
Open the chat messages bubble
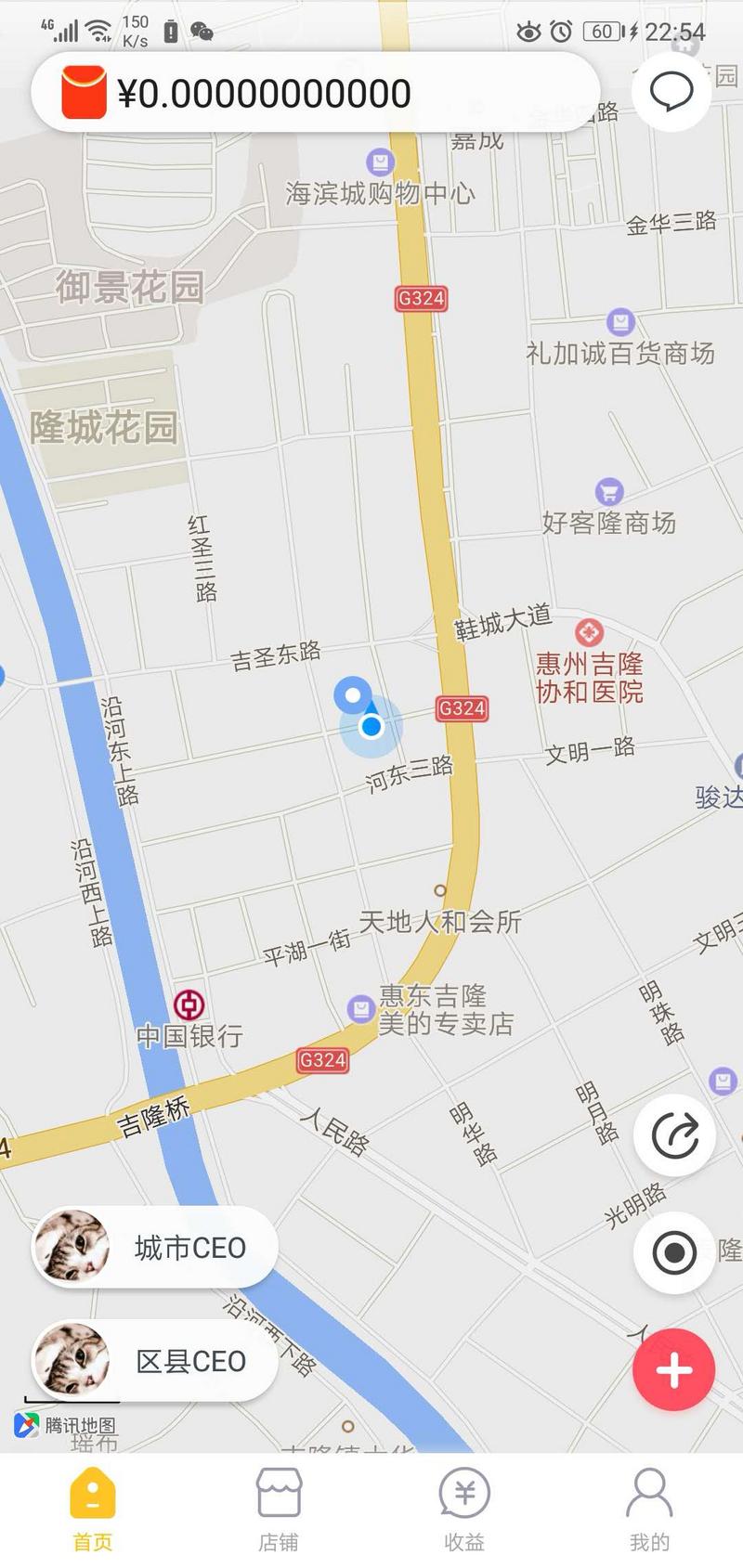point(671,92)
